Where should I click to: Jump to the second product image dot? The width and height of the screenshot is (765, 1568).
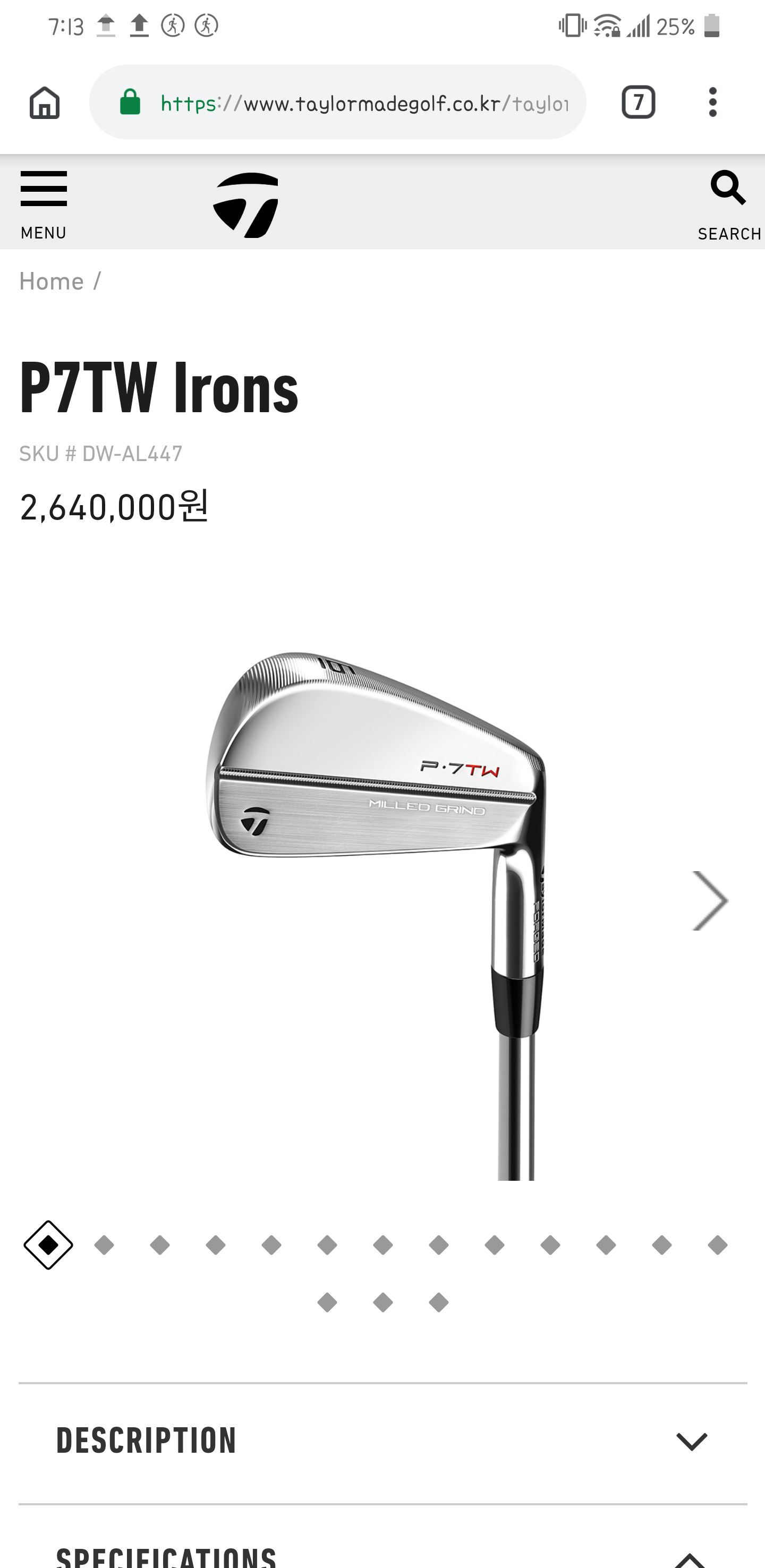104,1246
